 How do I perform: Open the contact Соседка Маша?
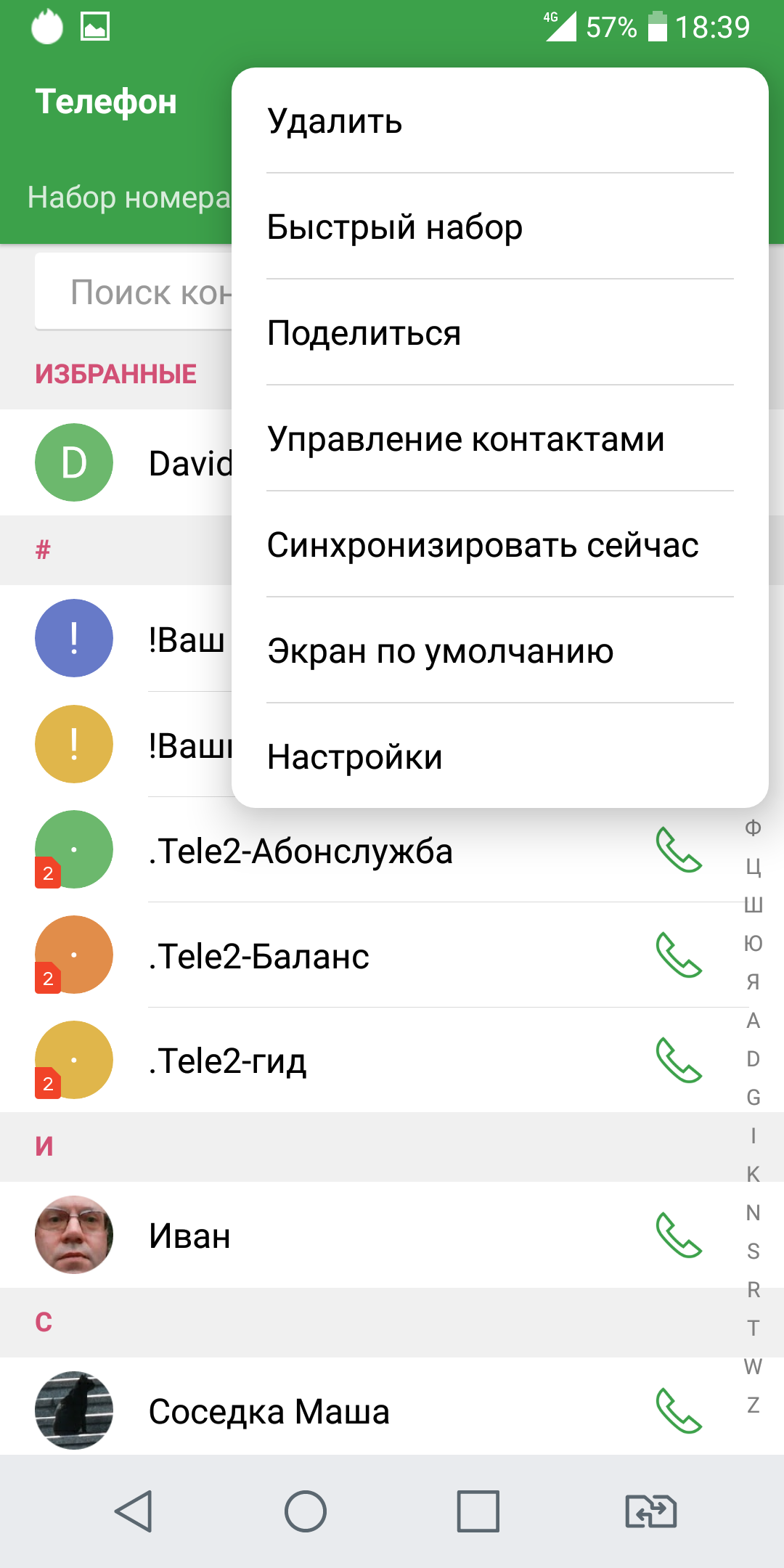pos(269,1411)
